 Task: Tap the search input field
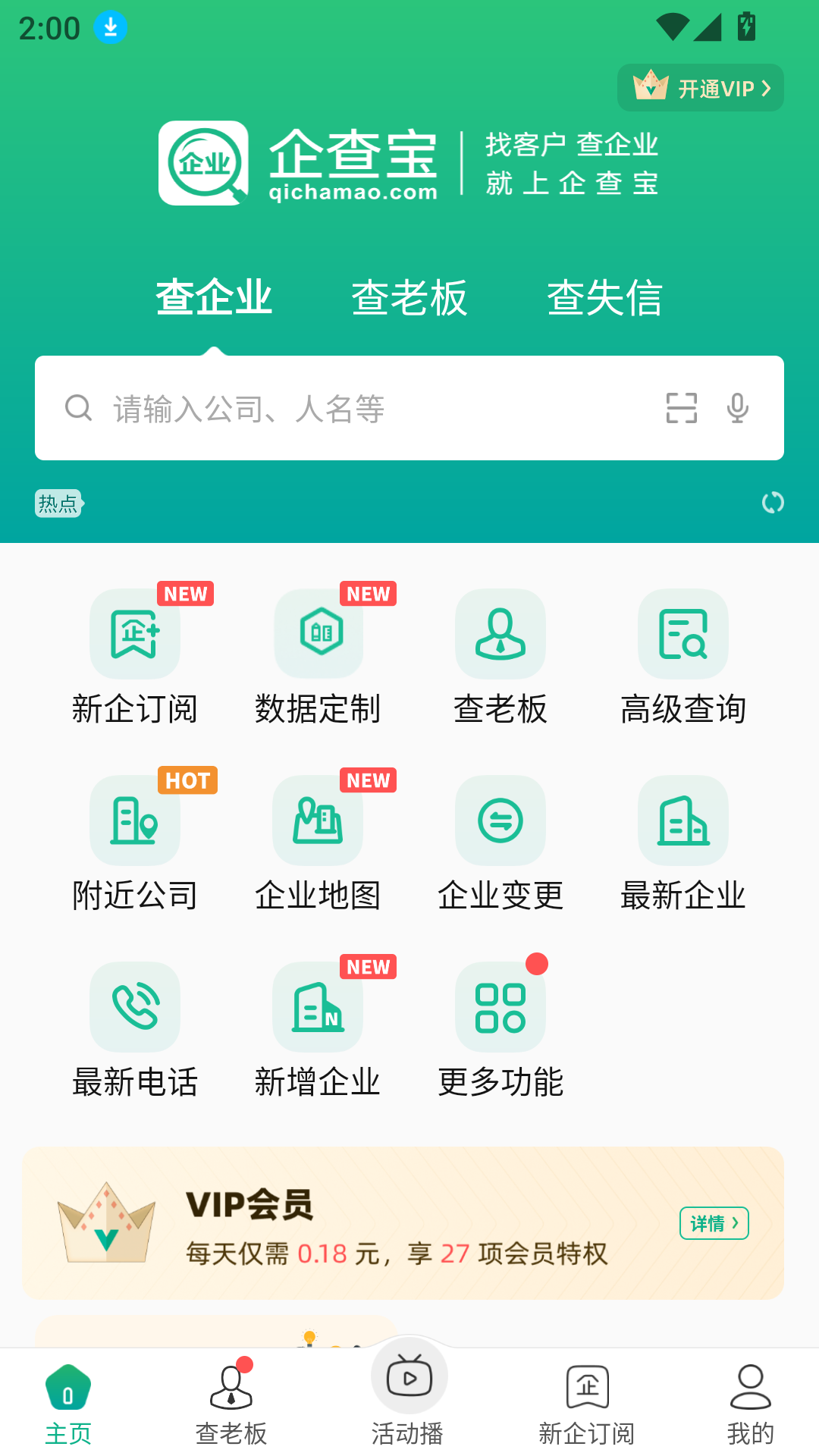point(341,408)
